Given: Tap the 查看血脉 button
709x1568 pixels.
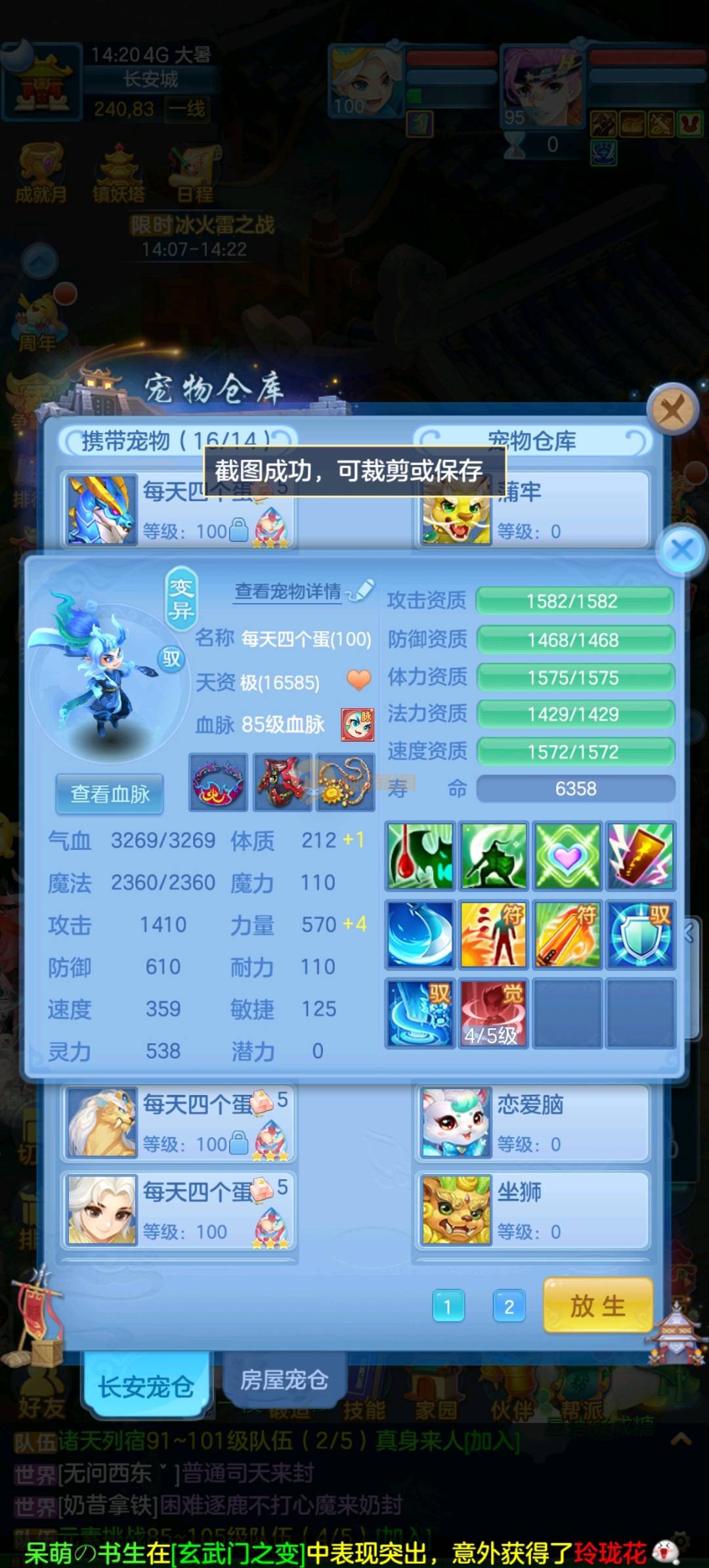Looking at the screenshot, I should click(110, 794).
